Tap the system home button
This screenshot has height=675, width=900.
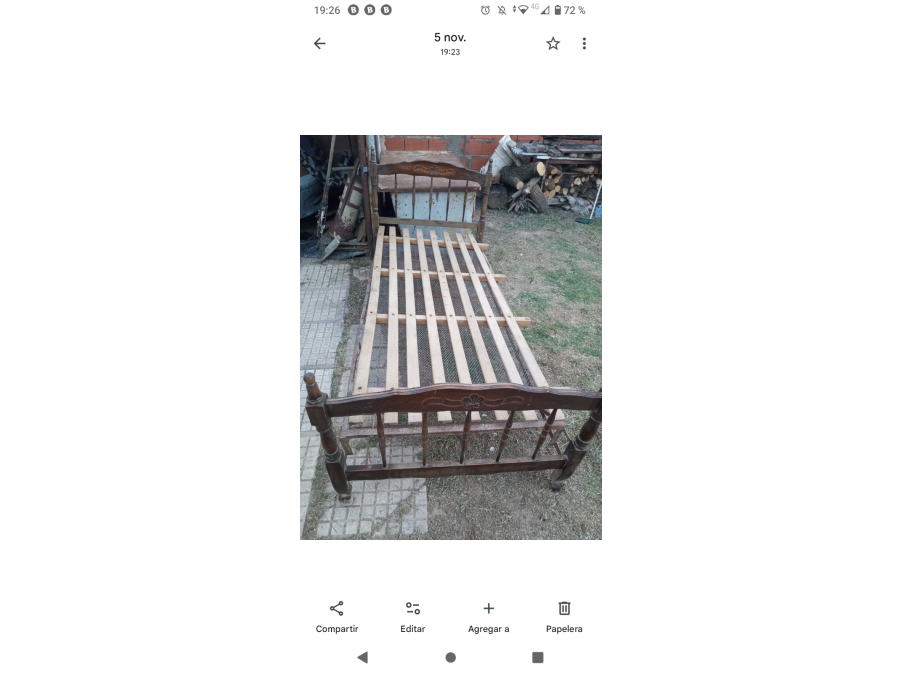451,657
